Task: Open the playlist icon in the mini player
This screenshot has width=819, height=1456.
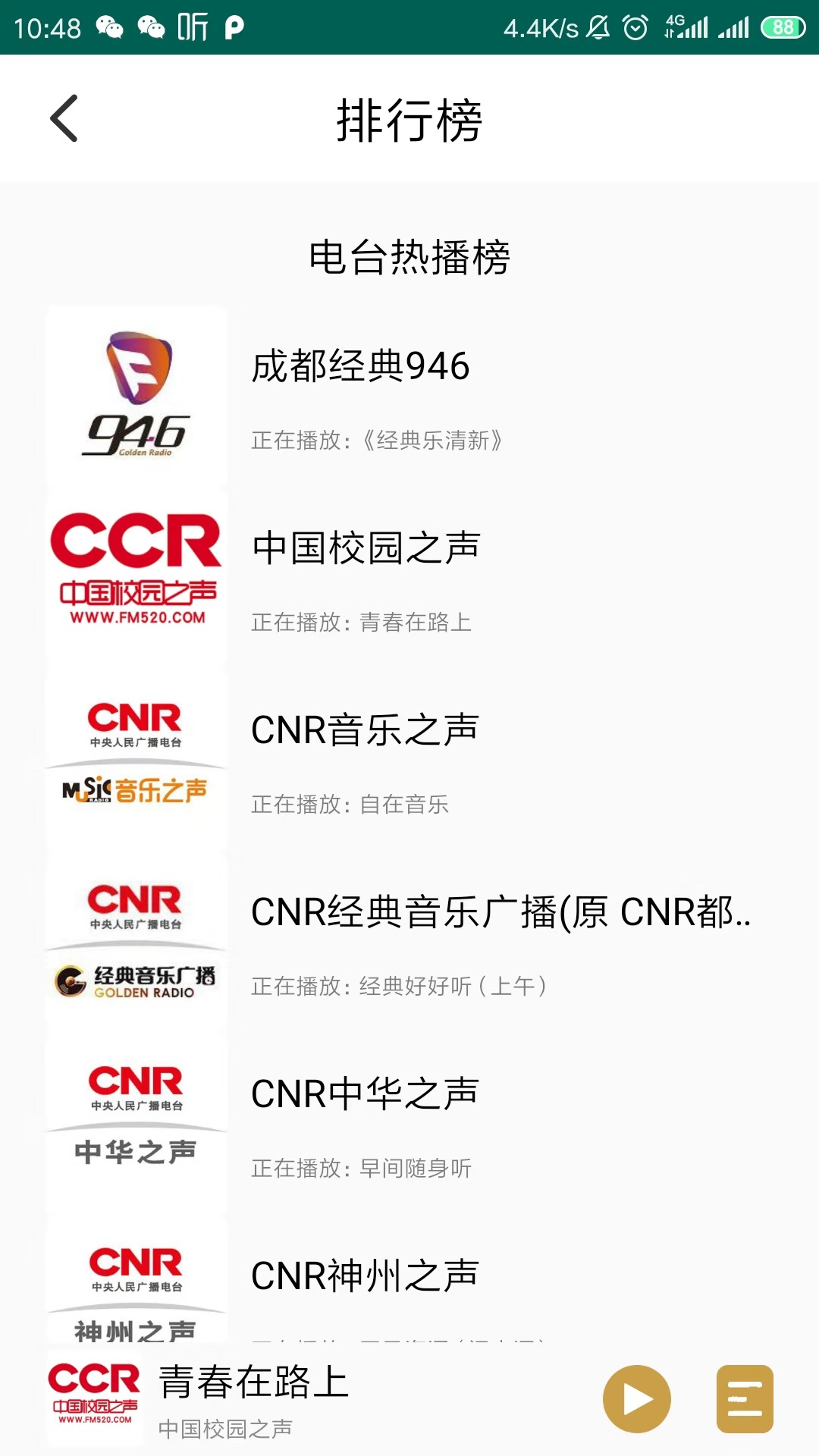Action: point(745,1399)
